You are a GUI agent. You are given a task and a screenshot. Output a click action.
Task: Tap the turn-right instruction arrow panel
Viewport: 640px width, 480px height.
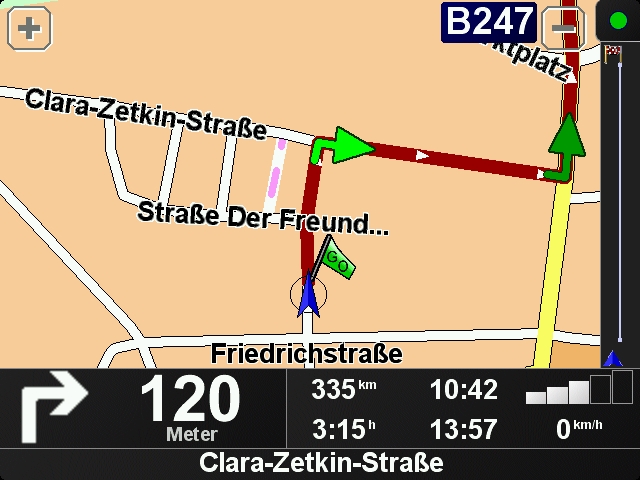pos(55,408)
